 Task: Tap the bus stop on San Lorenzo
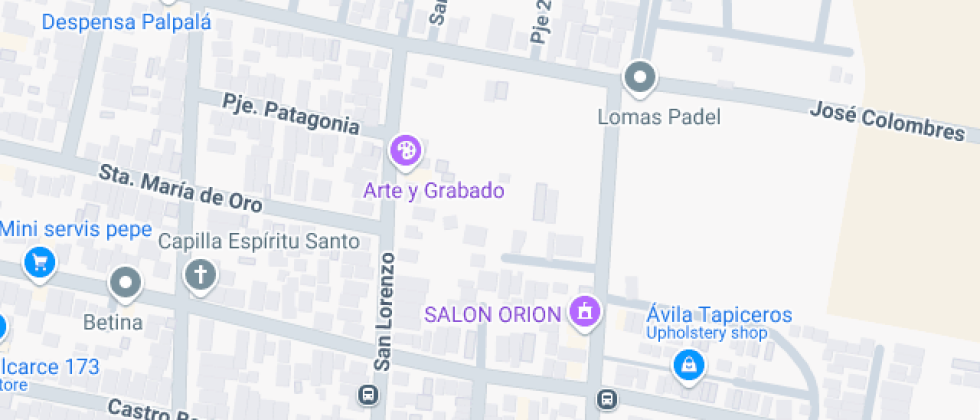(369, 393)
